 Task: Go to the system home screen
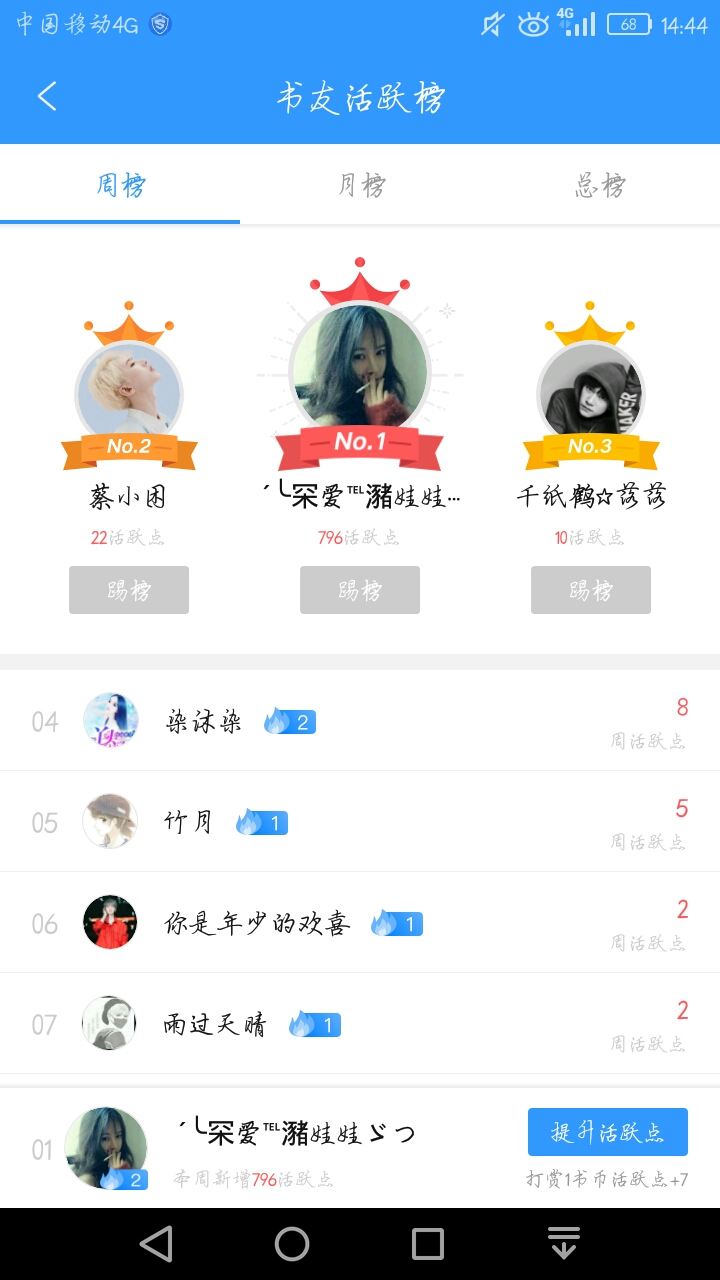pyautogui.click(x=292, y=1244)
